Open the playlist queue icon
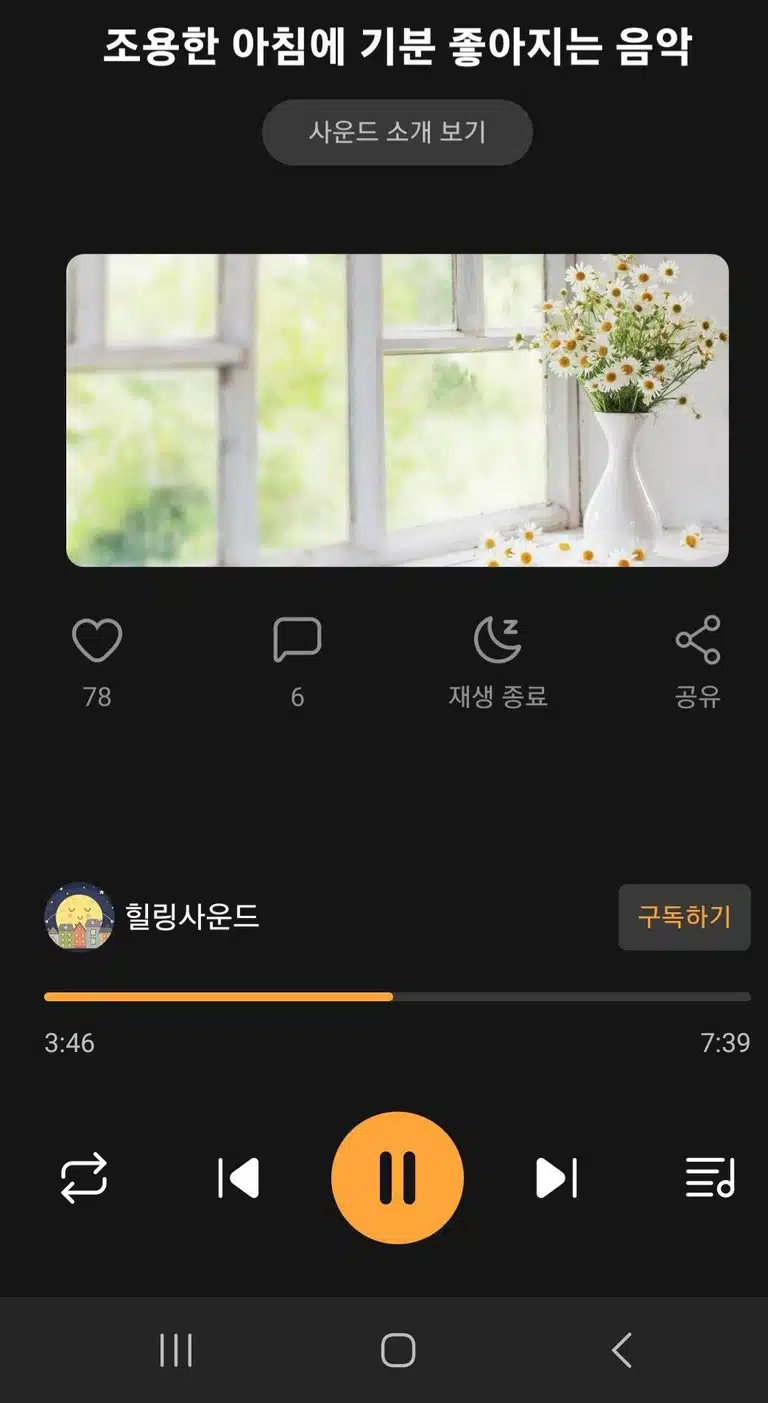Screen dimensions: 768x1403 click(710, 1178)
